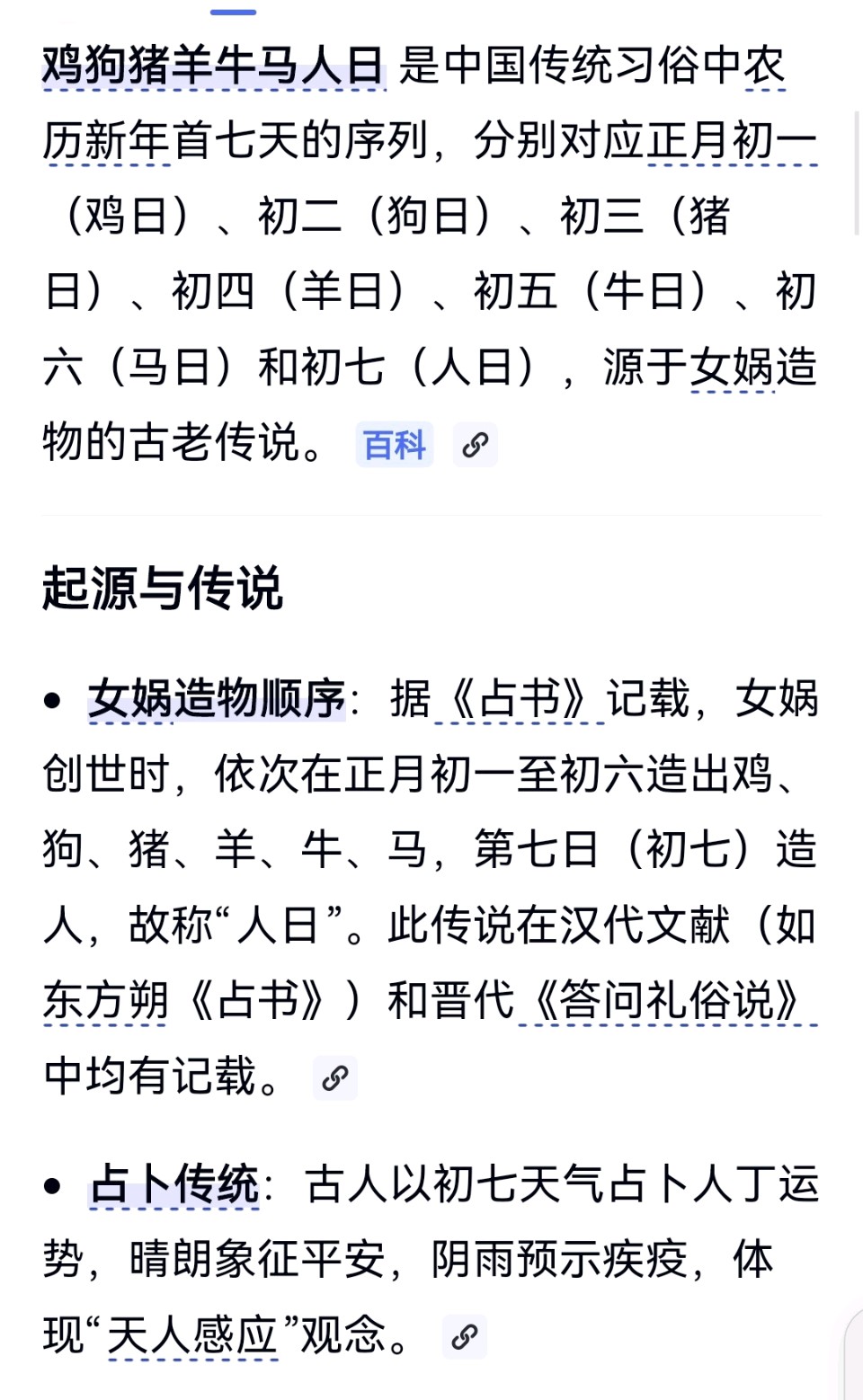Open the link icon after 中均有记载
This screenshot has width=863, height=1400.
pos(335,1077)
